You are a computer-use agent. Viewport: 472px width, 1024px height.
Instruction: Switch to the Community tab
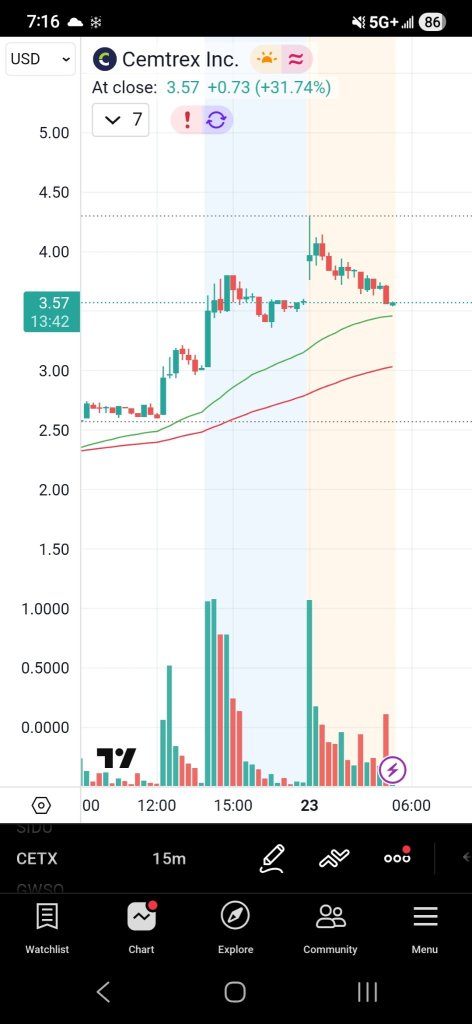[x=330, y=928]
